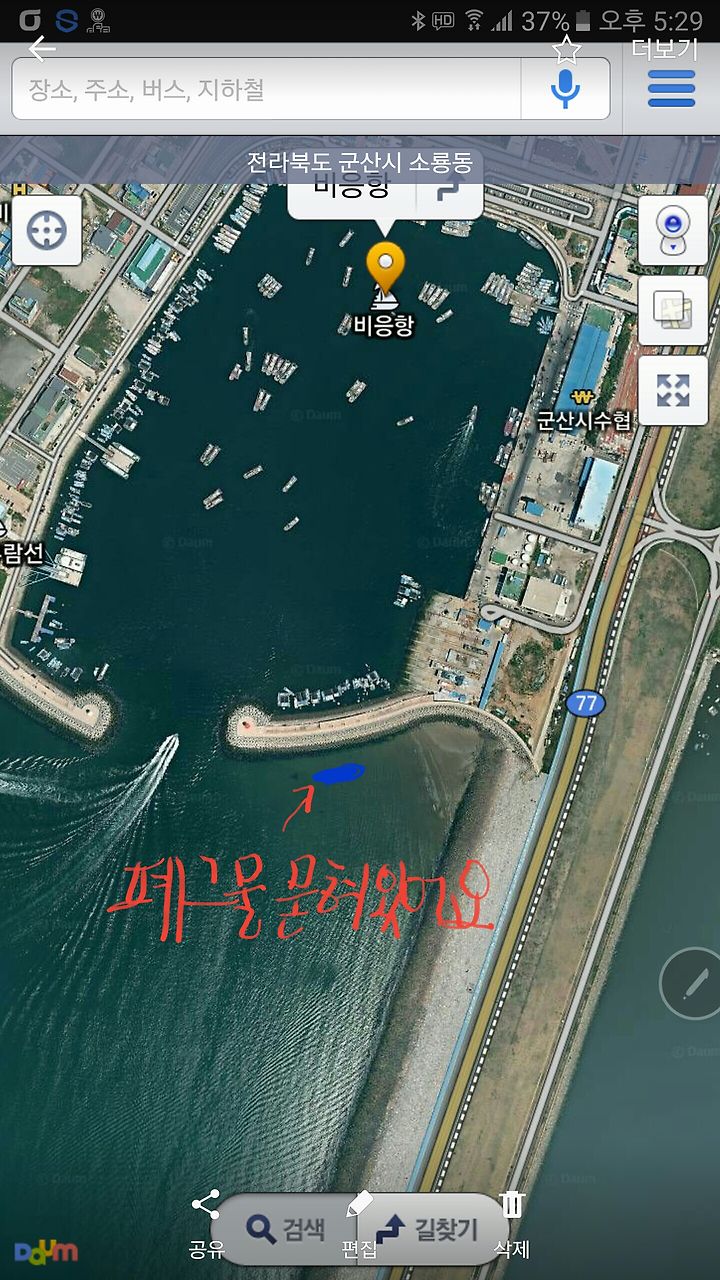Viewport: 720px width, 1280px height.
Task: Tap the 비응항 location pin
Action: coord(385,268)
